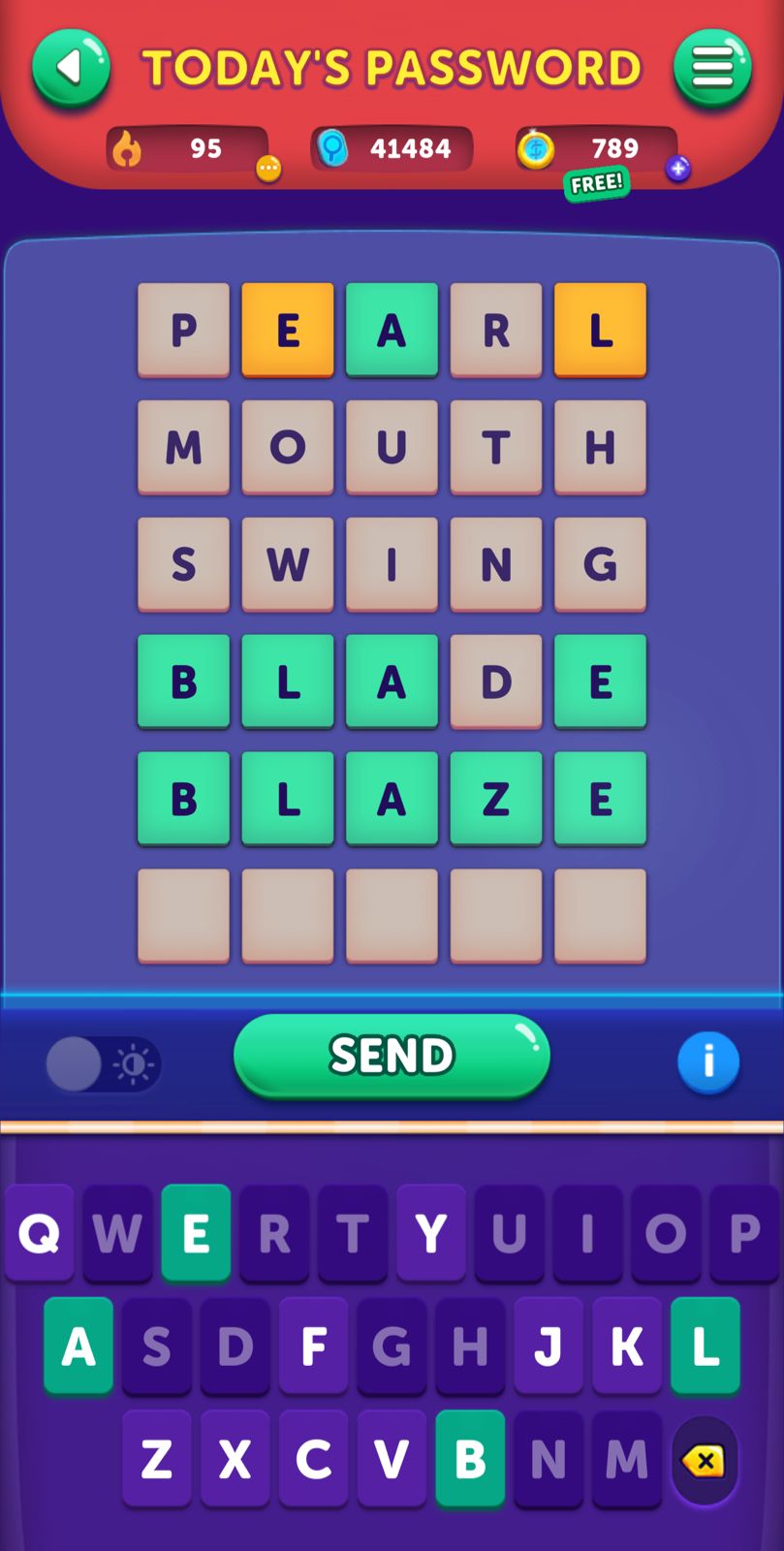Type the letter A key

(78, 1346)
